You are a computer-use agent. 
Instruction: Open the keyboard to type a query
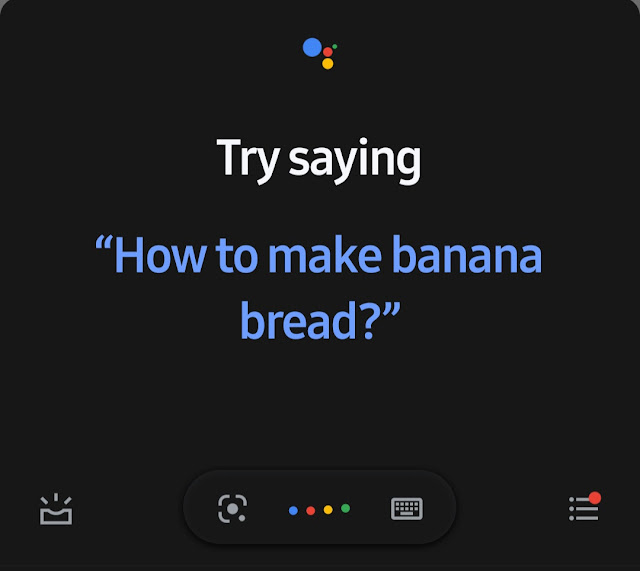tap(407, 509)
